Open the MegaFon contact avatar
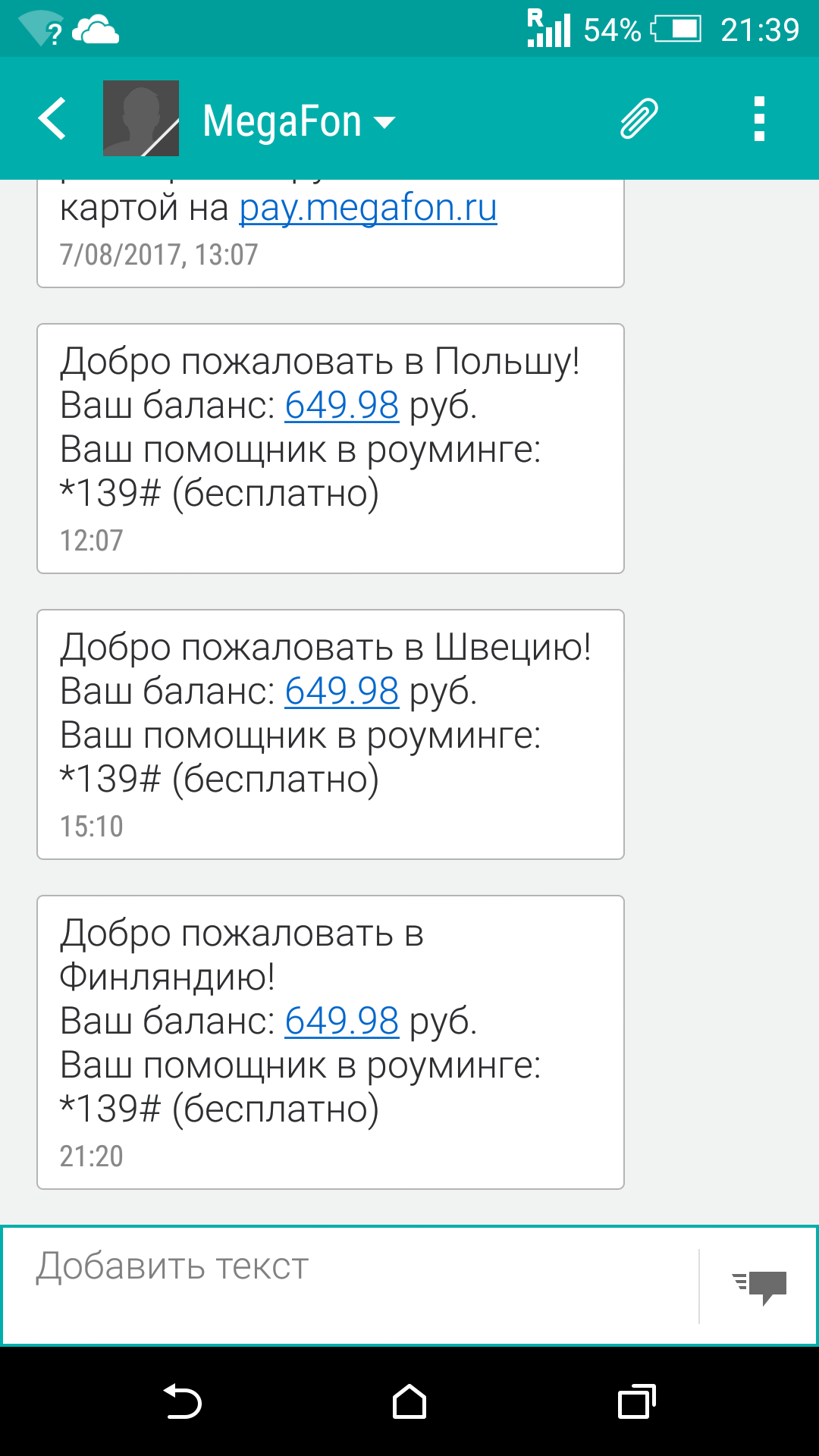The width and height of the screenshot is (819, 1456). click(x=141, y=118)
